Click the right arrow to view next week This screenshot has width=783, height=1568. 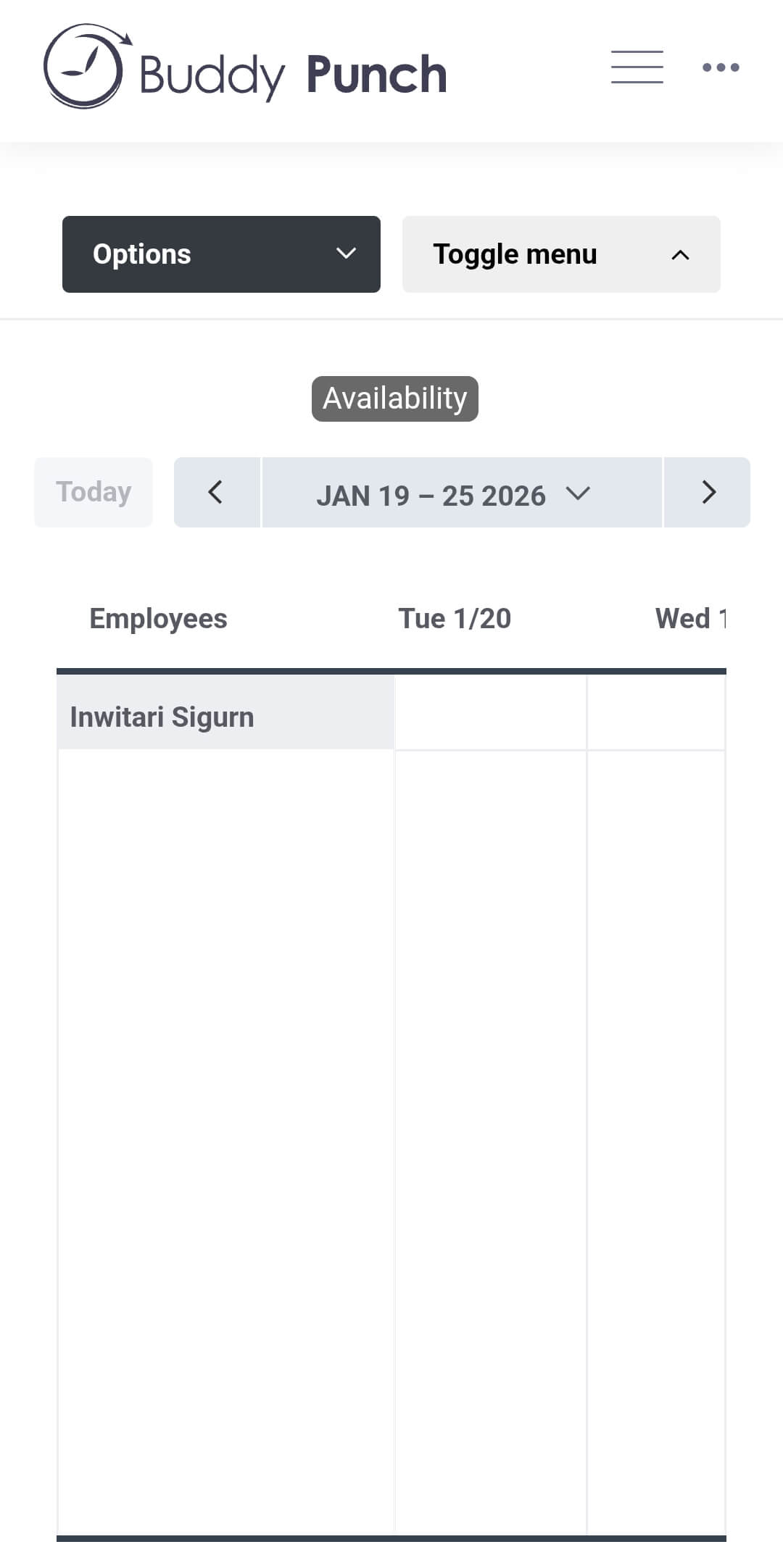coord(707,492)
